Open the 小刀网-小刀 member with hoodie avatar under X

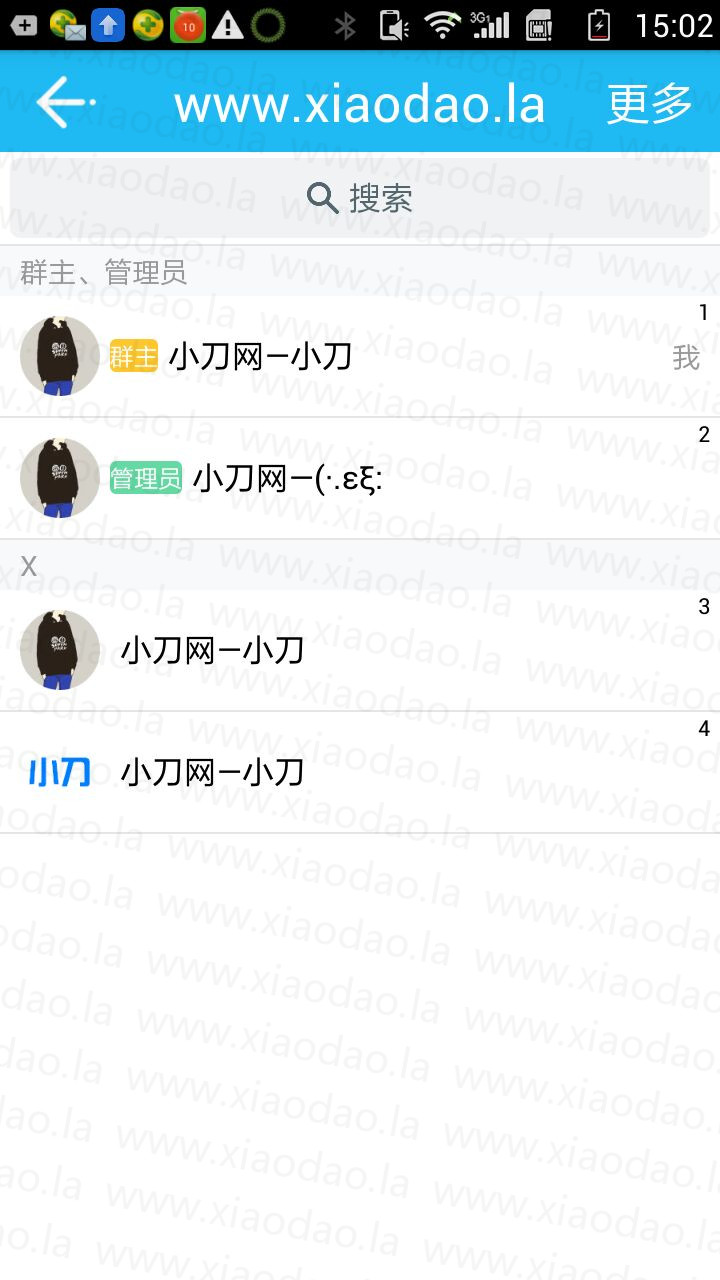[360, 650]
